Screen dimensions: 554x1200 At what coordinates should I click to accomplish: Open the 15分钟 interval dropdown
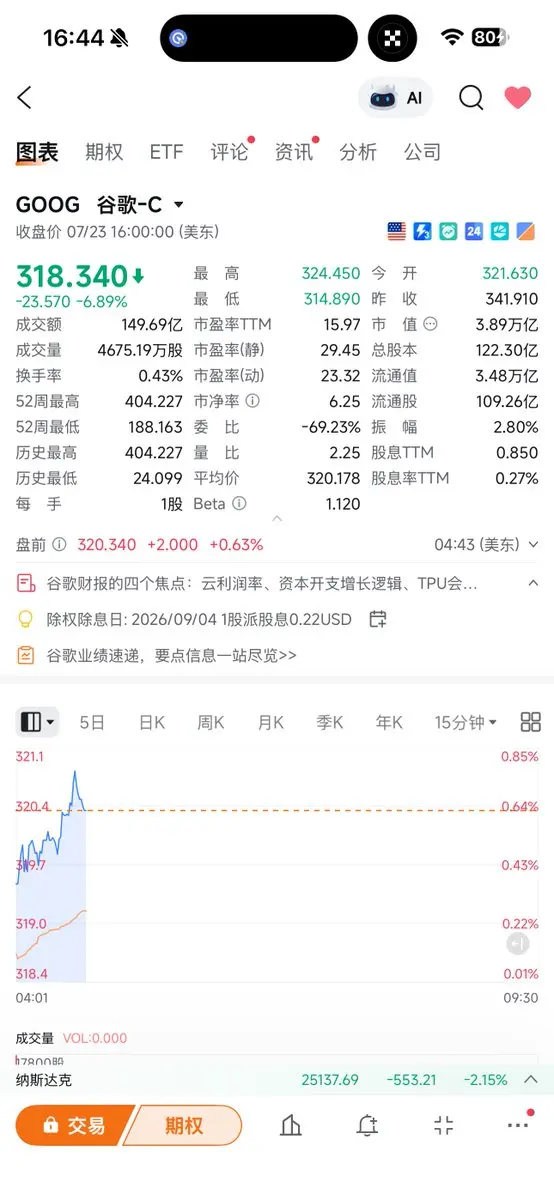point(466,722)
